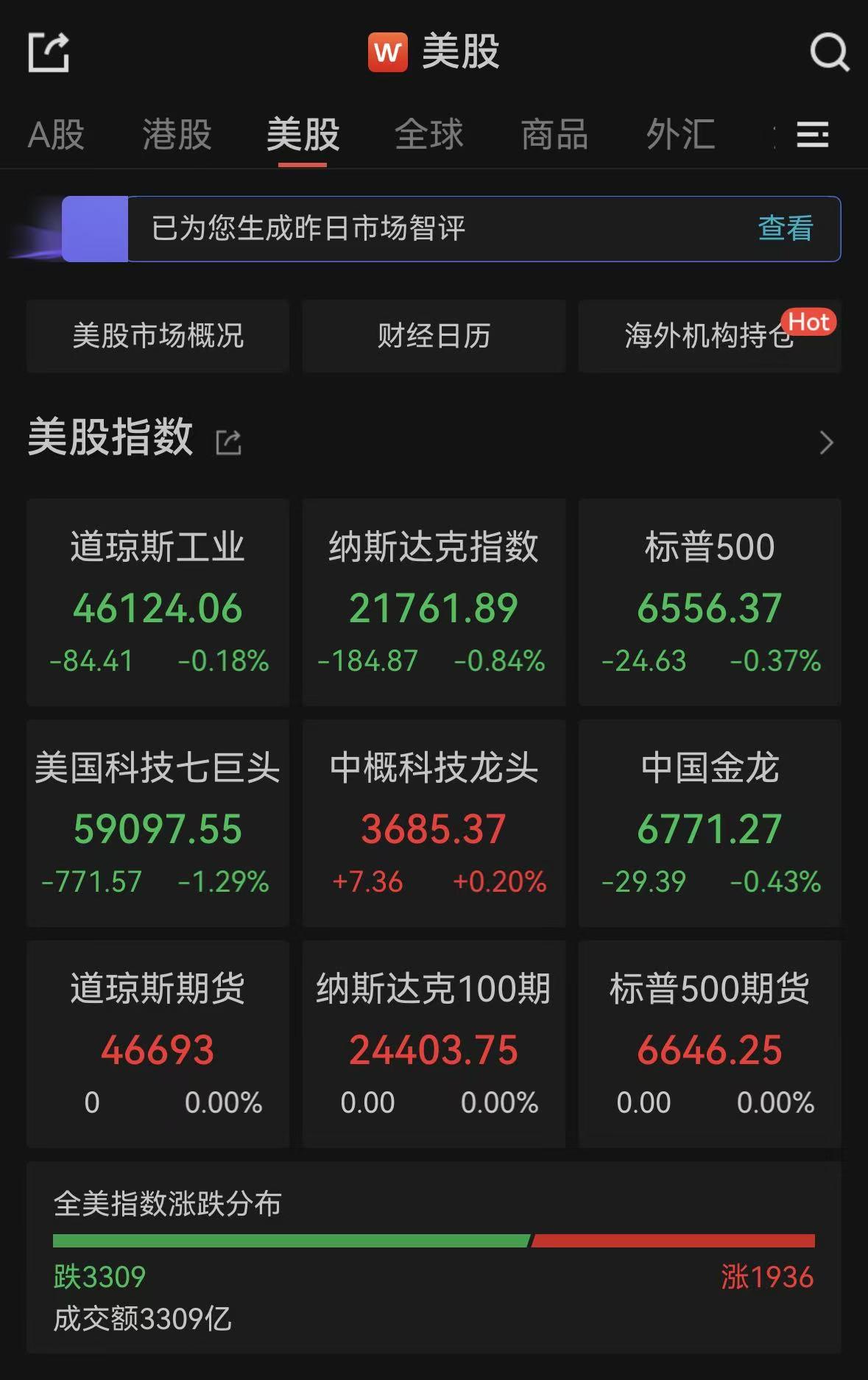The height and width of the screenshot is (1380, 868).
Task: Open the 道琼斯期货 futures card
Action: pos(158,1044)
